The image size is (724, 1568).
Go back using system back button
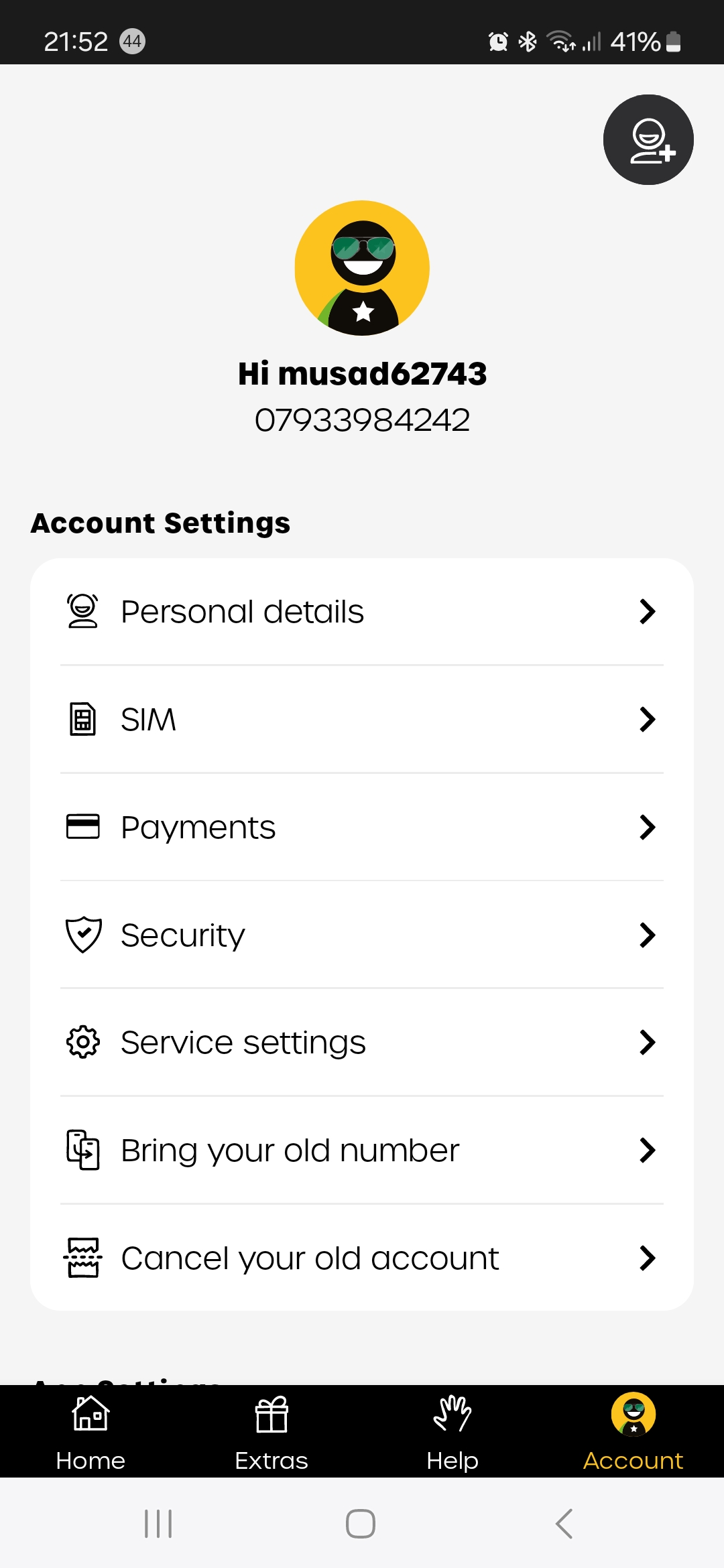pyautogui.click(x=564, y=1524)
